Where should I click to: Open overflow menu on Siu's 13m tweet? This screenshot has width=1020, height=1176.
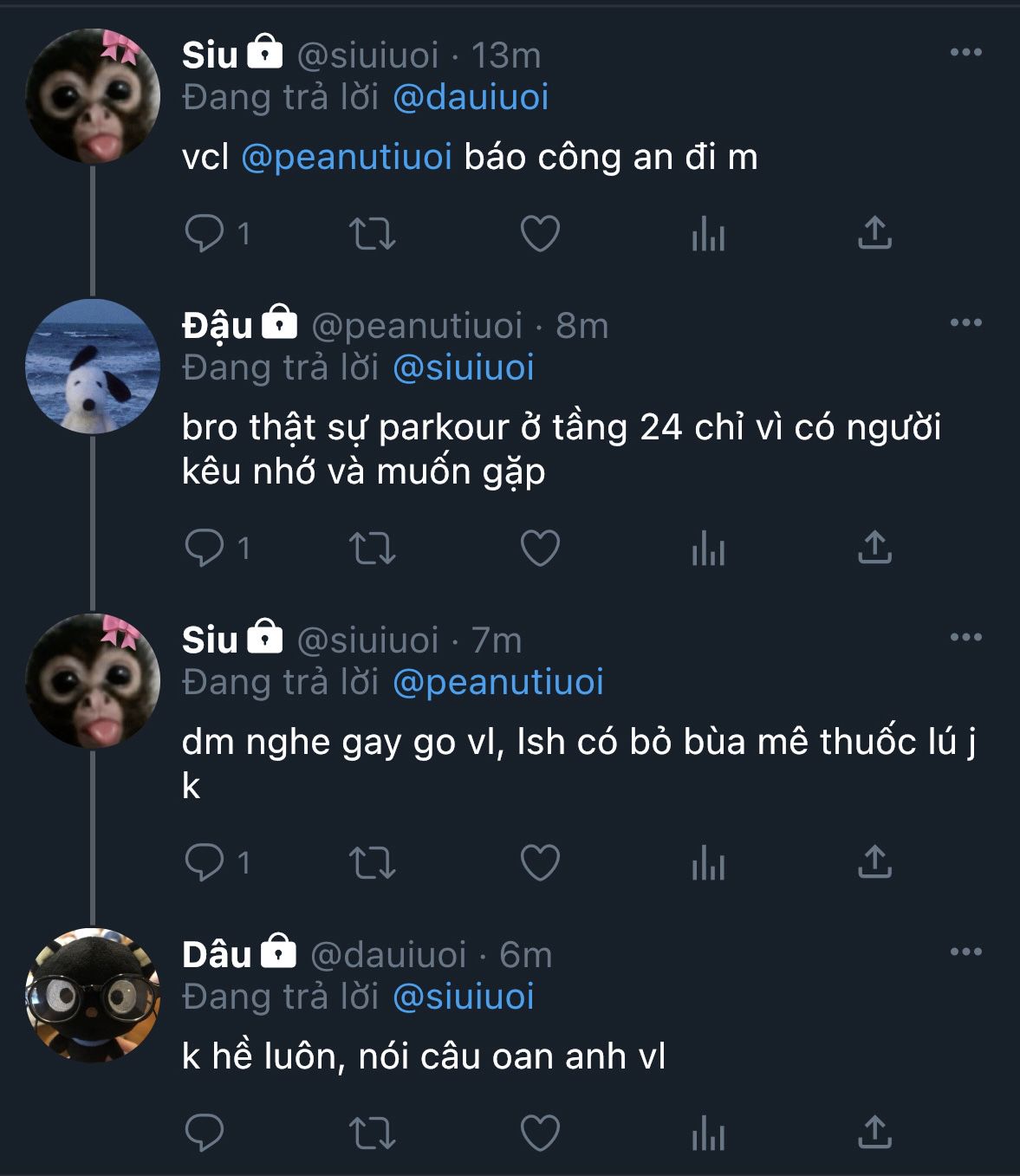[x=965, y=53]
